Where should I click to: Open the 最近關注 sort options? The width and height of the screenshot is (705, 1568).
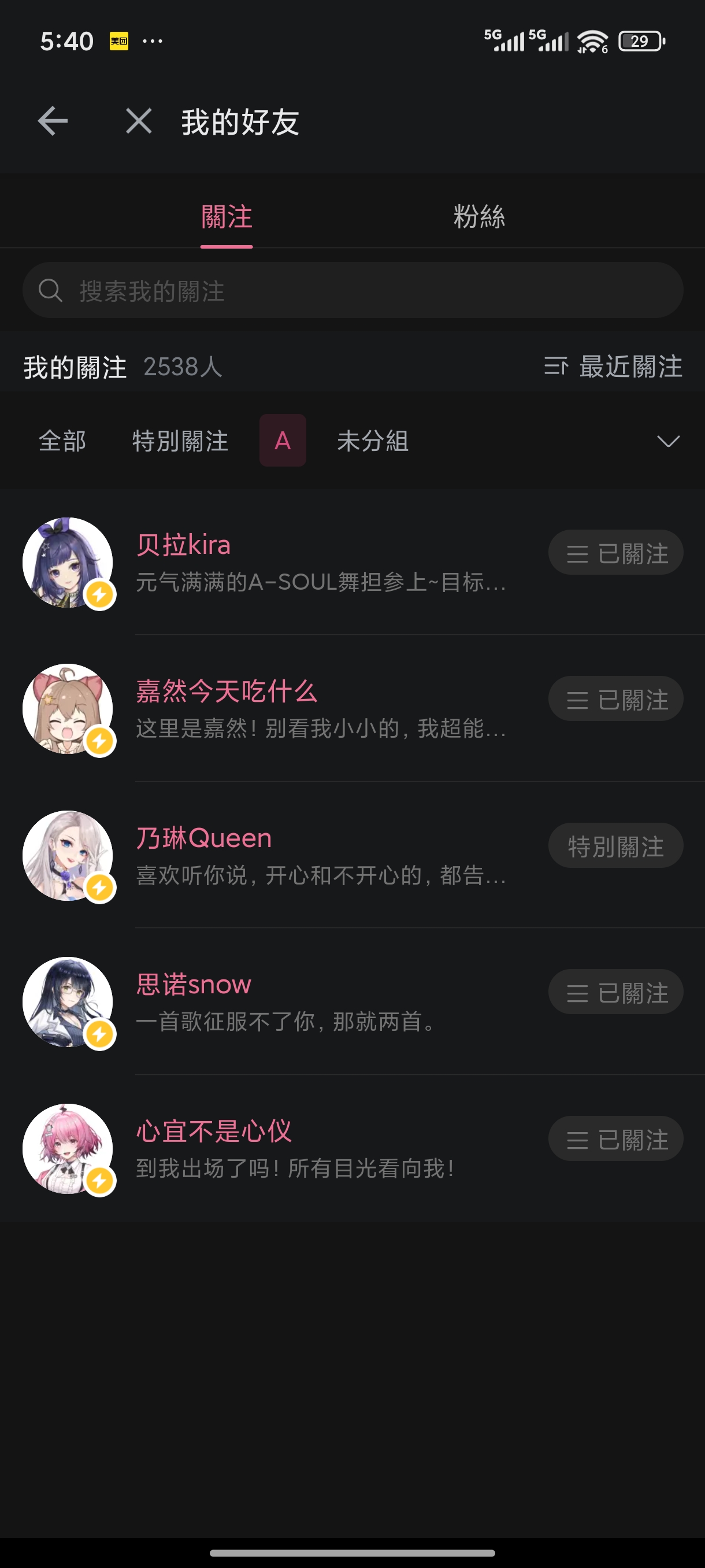(x=613, y=367)
